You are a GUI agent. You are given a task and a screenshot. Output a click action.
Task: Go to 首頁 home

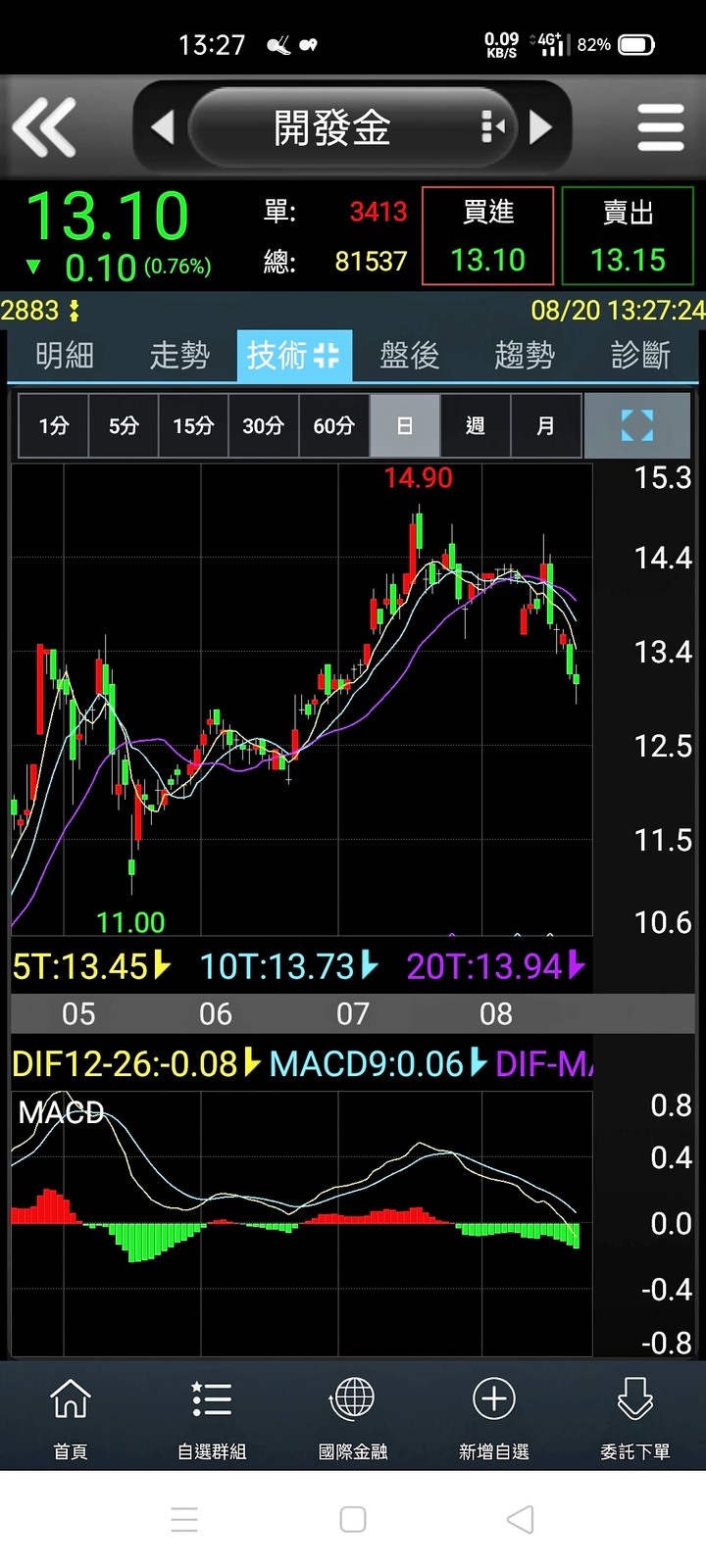[71, 1415]
